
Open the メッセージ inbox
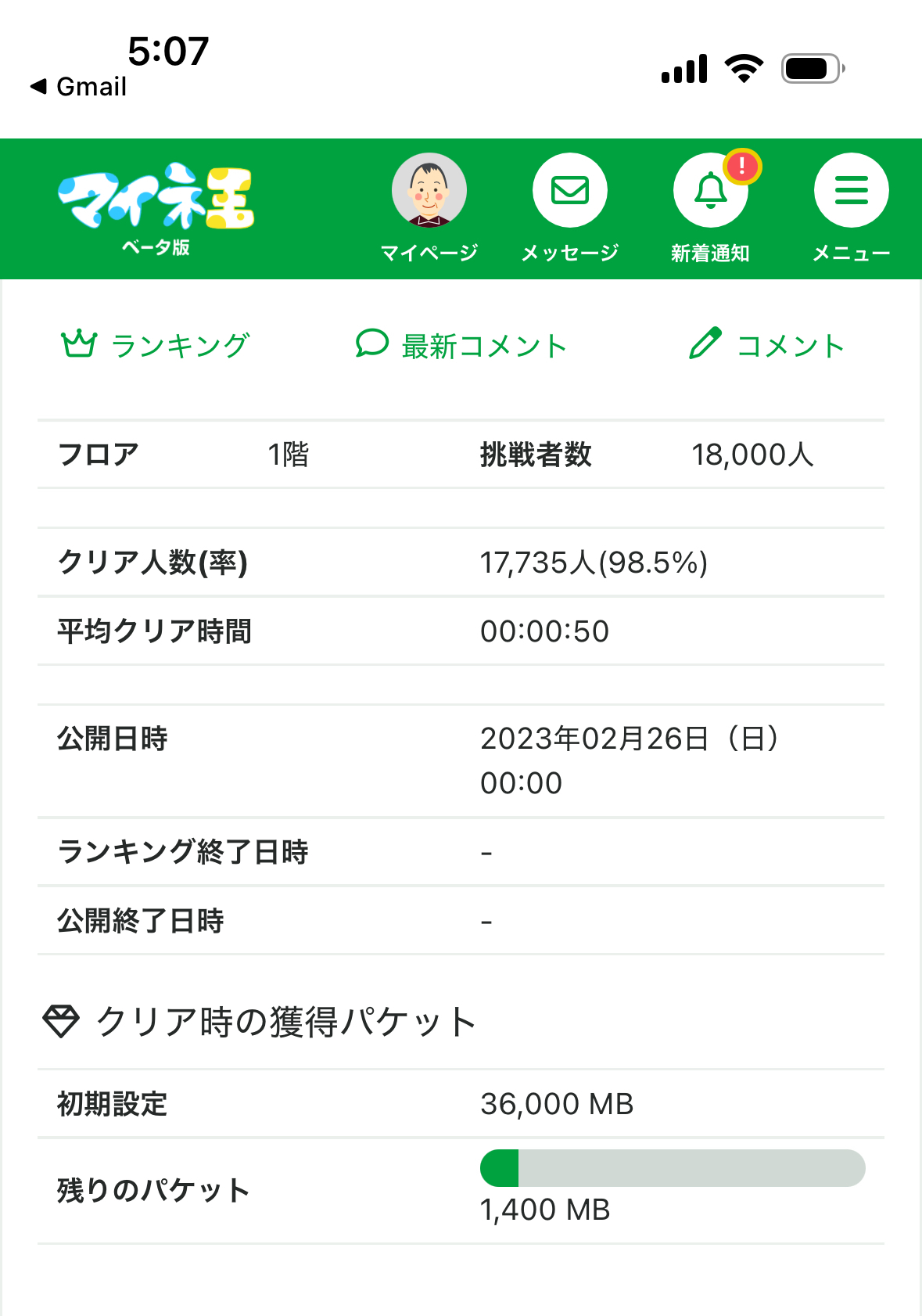[569, 192]
